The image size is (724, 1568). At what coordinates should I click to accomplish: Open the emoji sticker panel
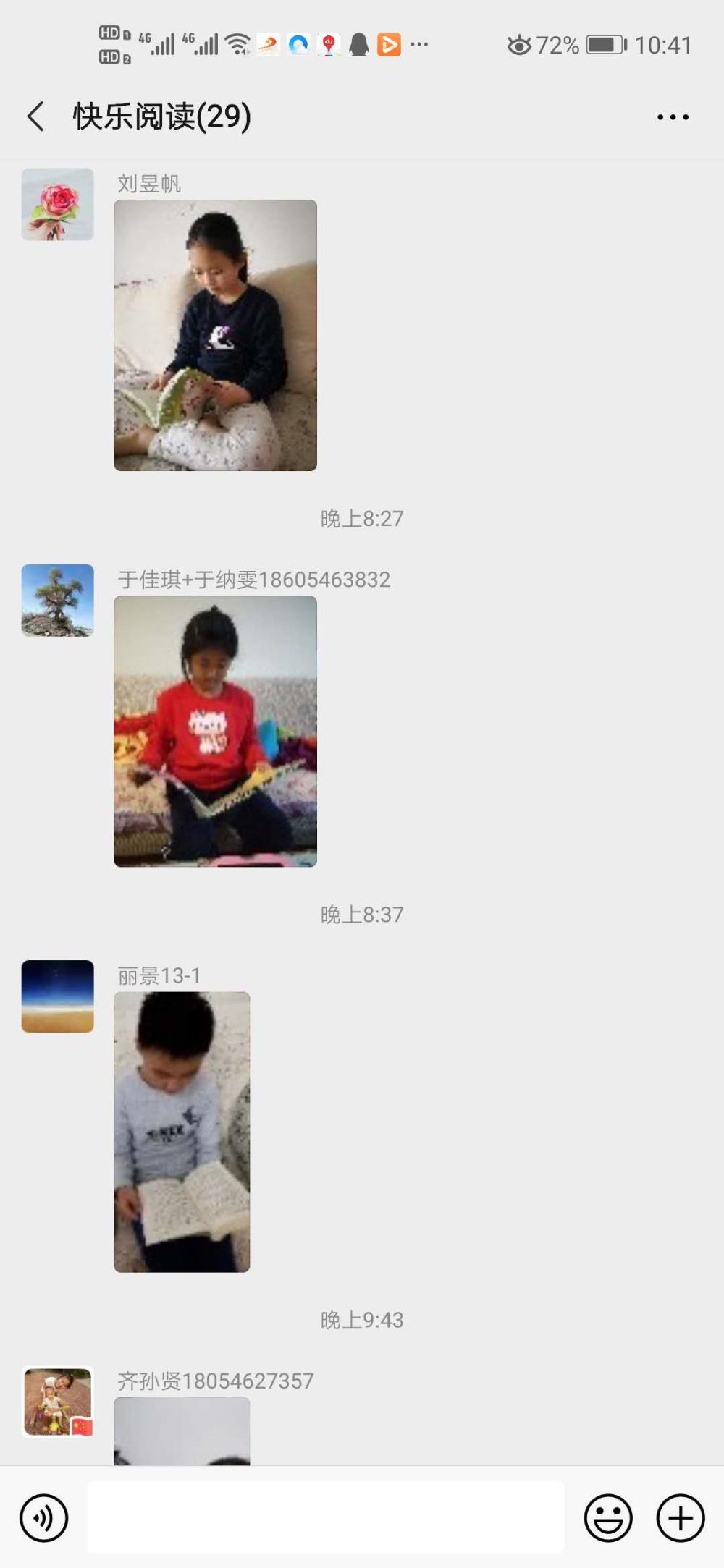[608, 1517]
